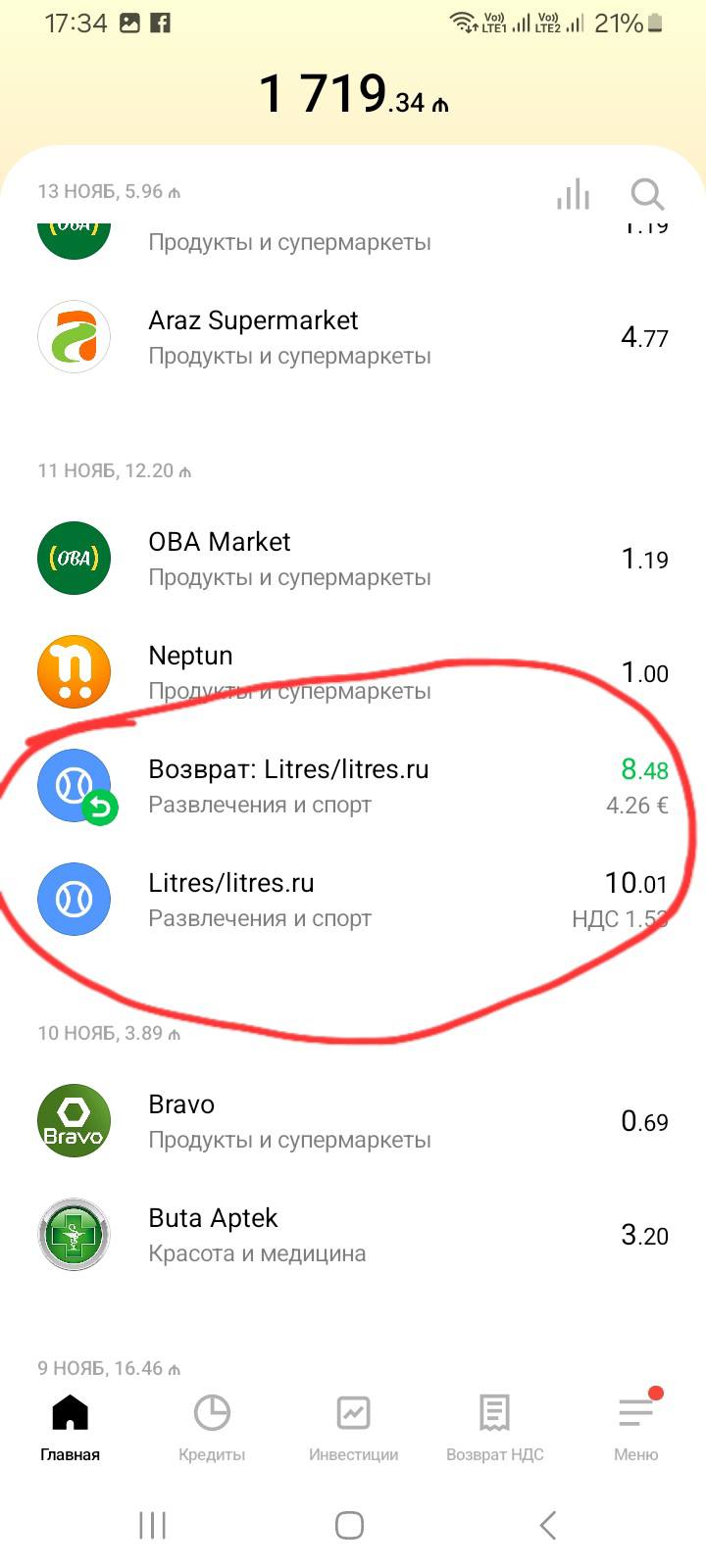This screenshot has height=1568, width=706.
Task: Open Litres/litres.ru 10.01 payment
Action: (x=353, y=901)
